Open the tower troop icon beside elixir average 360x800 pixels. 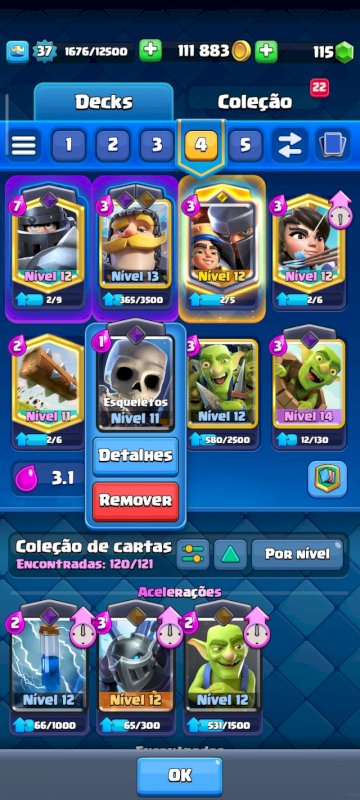[327, 479]
